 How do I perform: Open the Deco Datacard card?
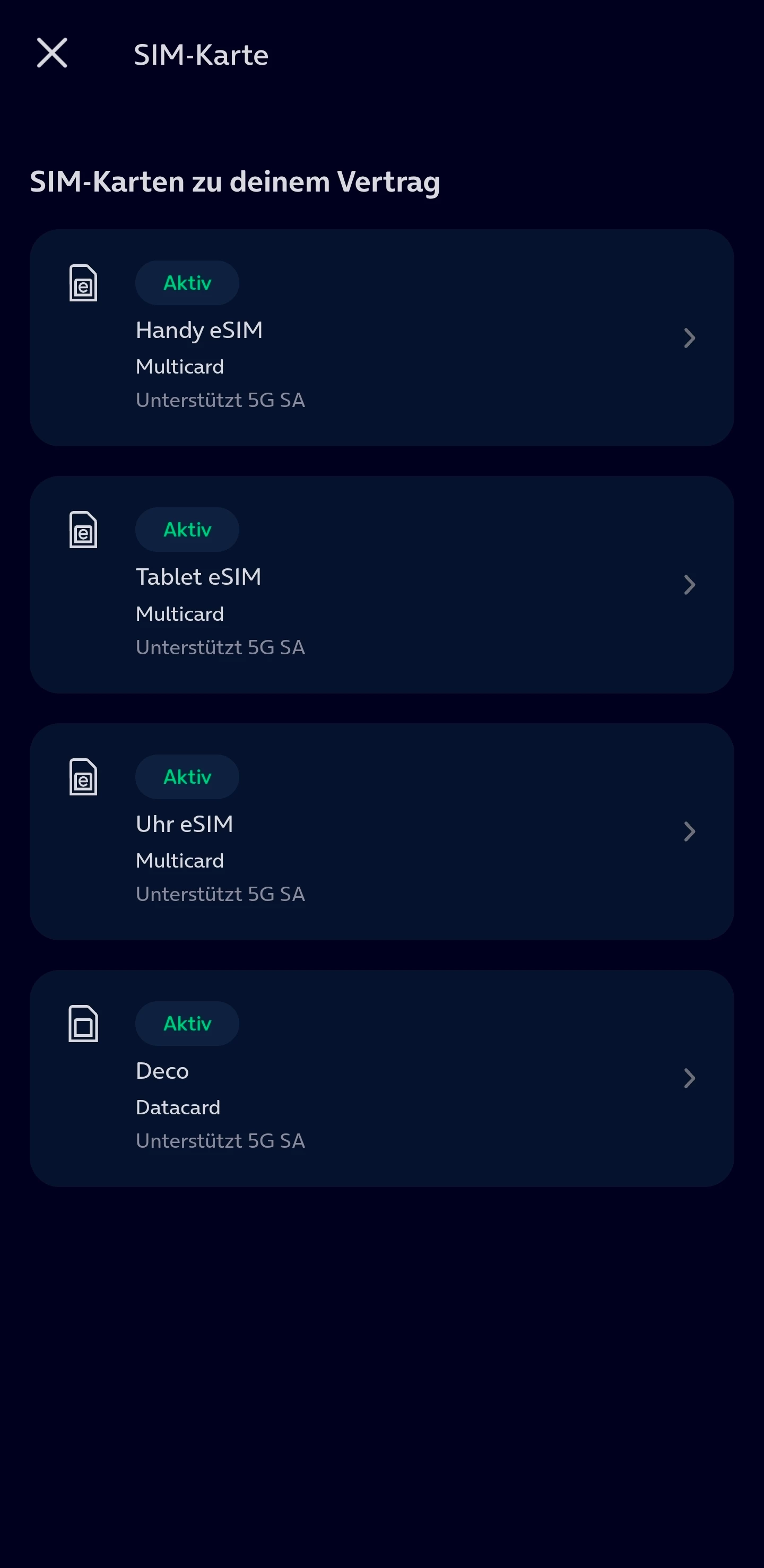381,1078
